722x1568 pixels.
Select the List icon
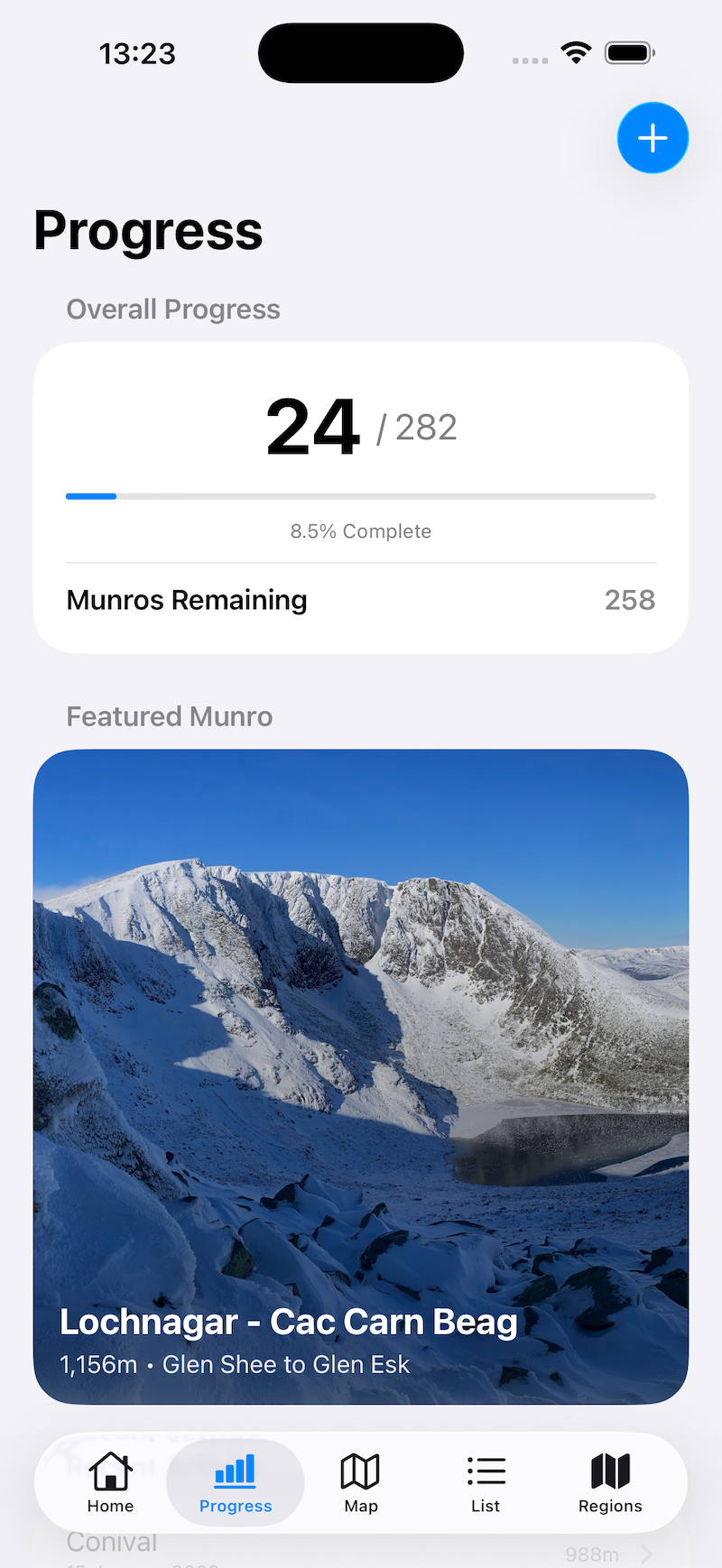pyautogui.click(x=486, y=1469)
